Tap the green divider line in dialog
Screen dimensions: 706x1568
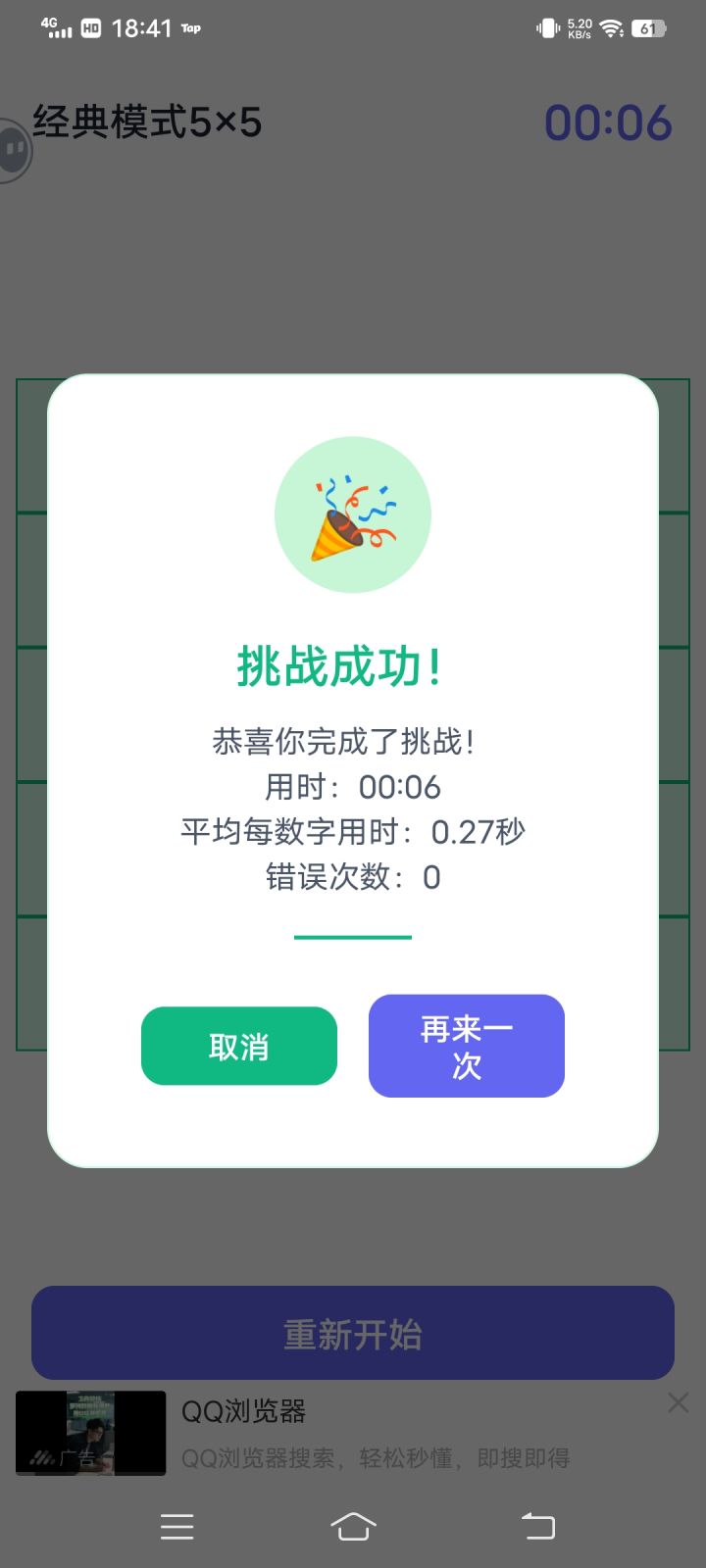click(x=353, y=937)
